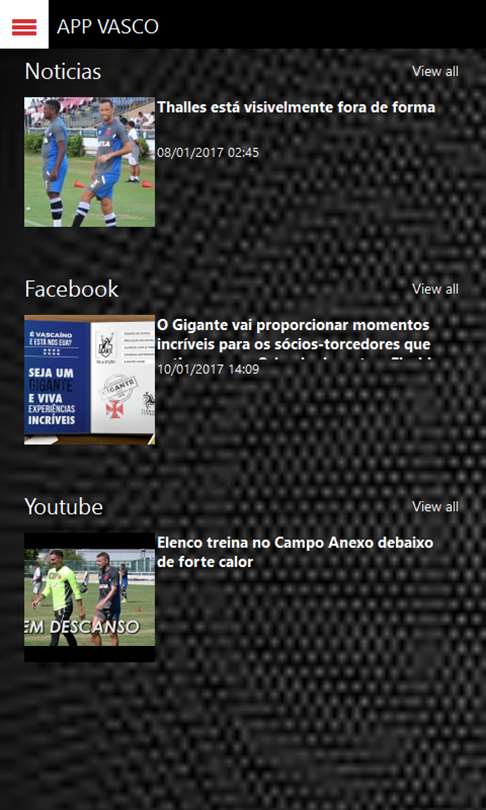Open the O Gigante sócios-torcedores Facebook post

pyautogui.click(x=294, y=335)
